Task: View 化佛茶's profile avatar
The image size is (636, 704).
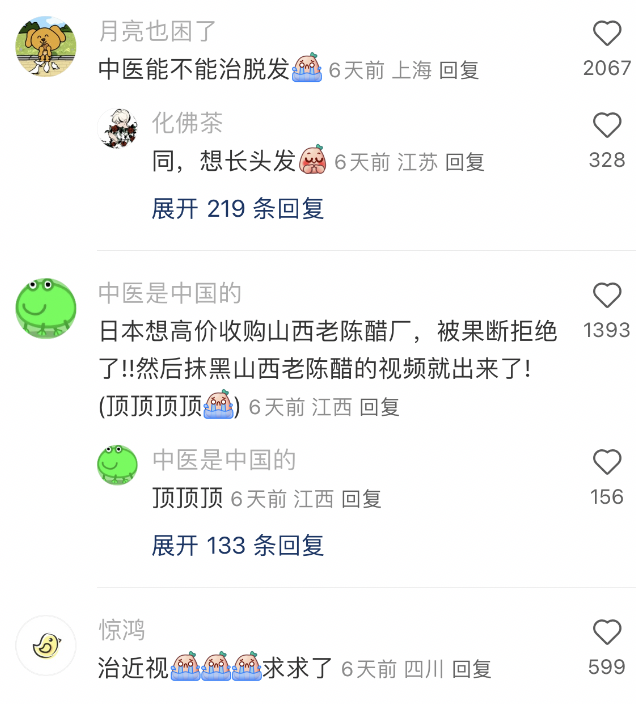Action: [x=119, y=128]
